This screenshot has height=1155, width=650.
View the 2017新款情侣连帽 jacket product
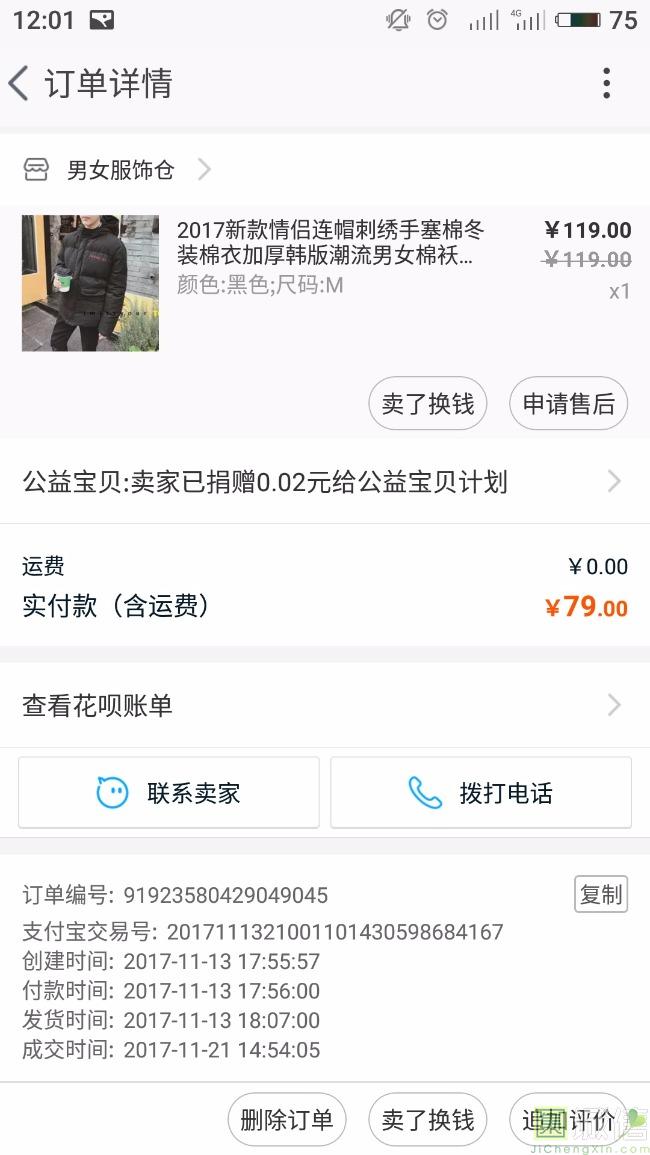pos(330,243)
